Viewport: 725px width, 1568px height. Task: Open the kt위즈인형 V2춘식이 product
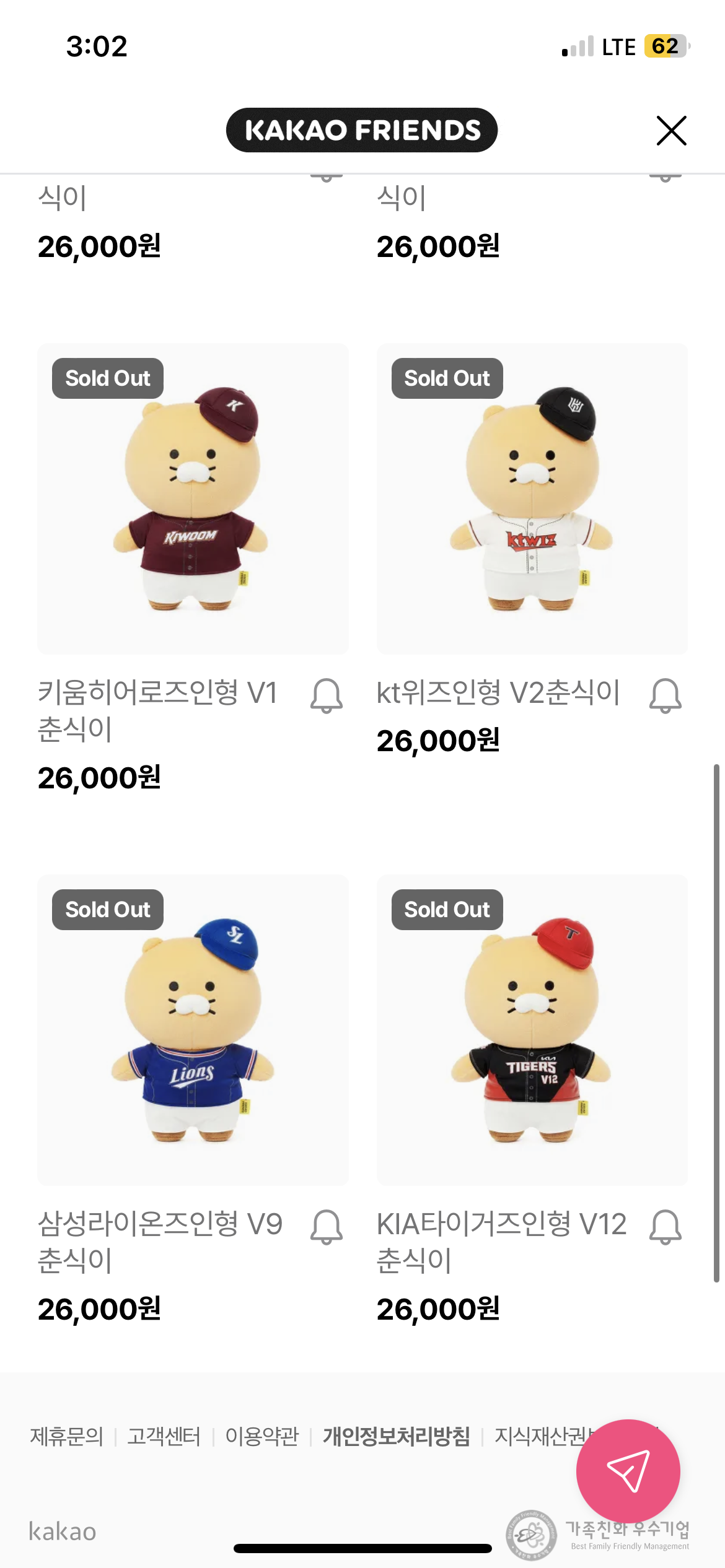point(532,499)
